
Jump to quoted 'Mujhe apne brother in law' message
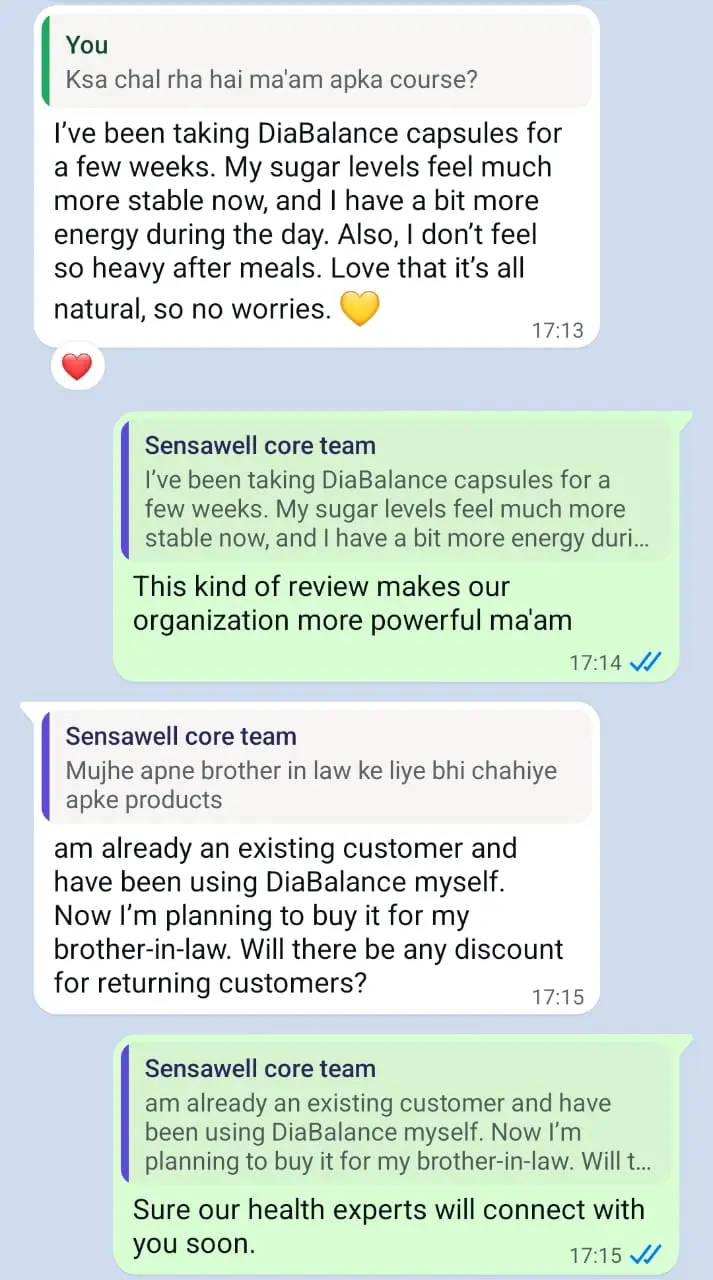(316, 768)
